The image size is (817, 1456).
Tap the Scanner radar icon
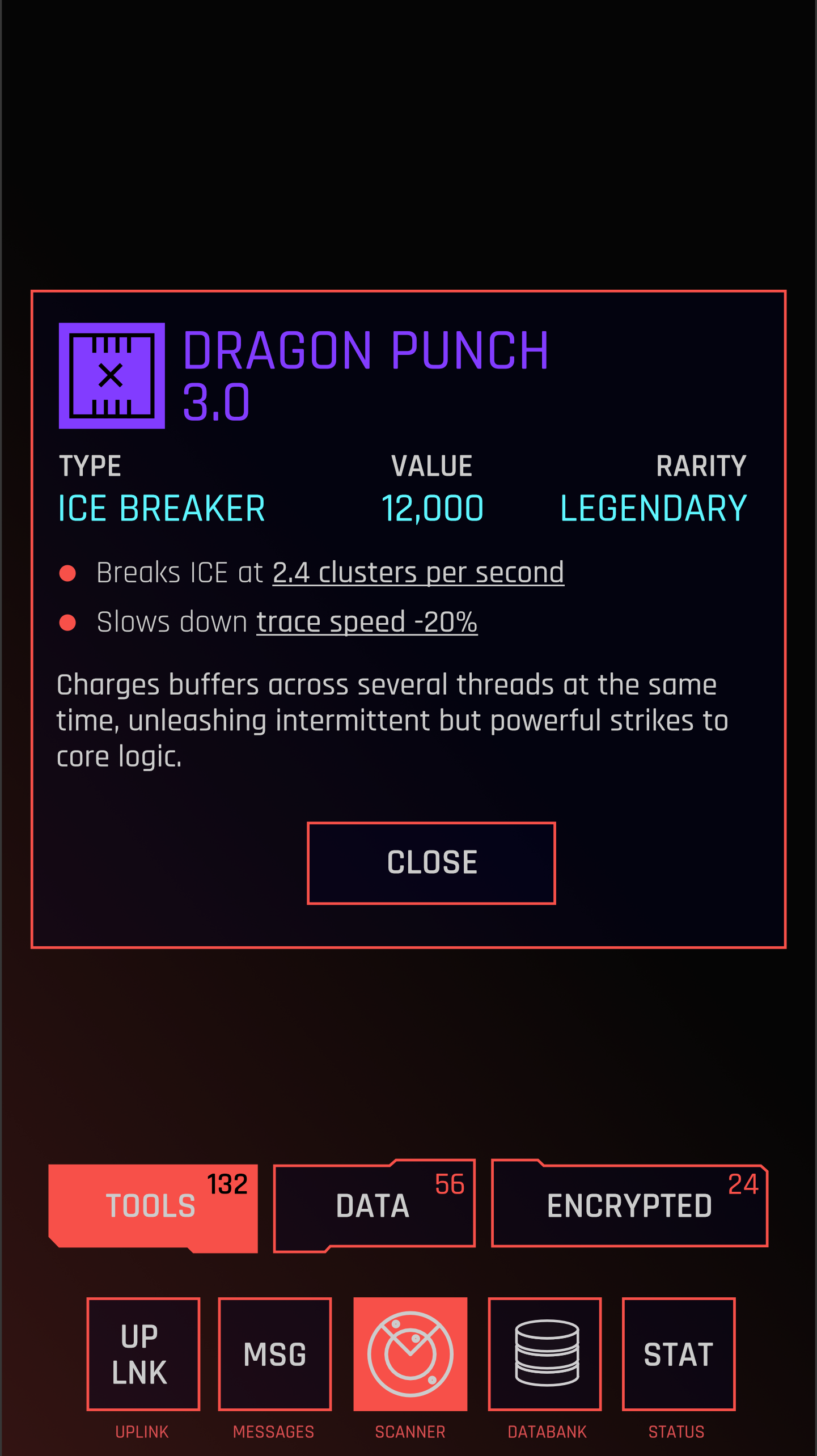(410, 1353)
